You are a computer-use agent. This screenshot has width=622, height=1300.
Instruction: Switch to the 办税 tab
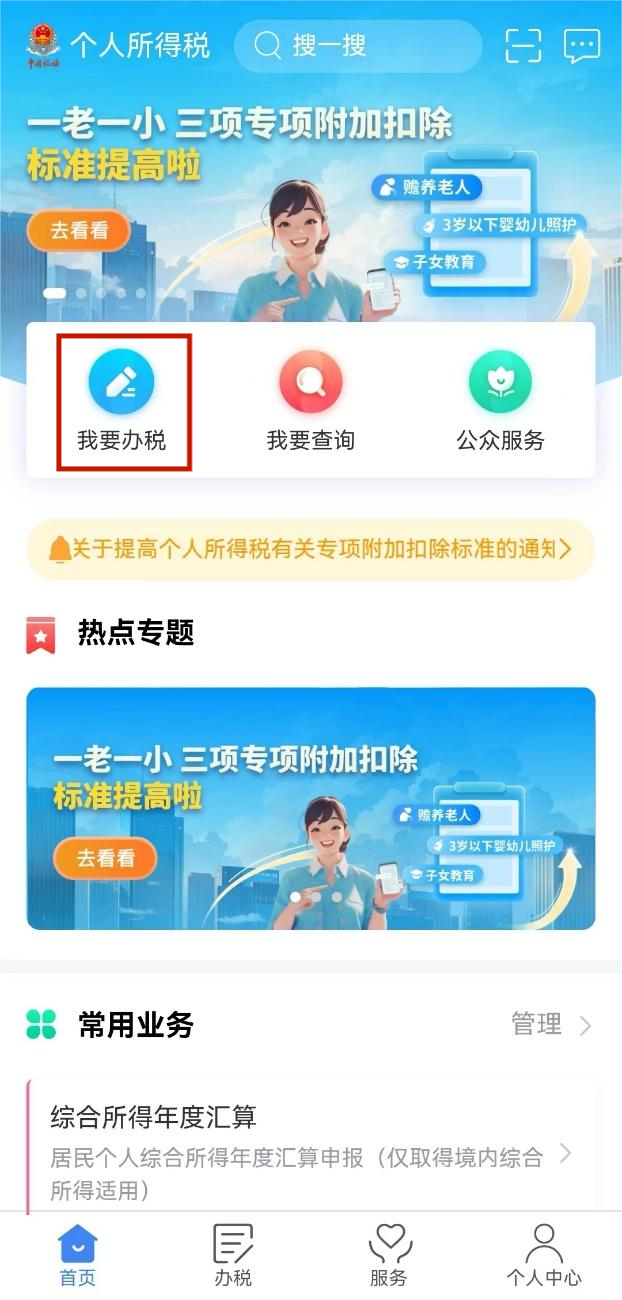tap(233, 1256)
